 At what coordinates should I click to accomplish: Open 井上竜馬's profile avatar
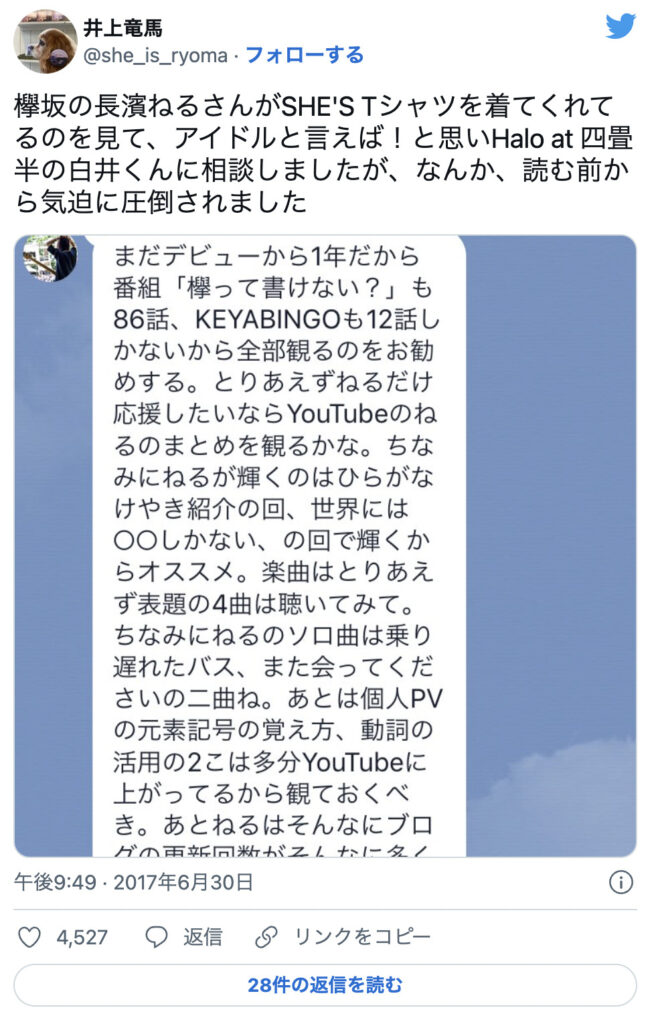click(x=45, y=42)
